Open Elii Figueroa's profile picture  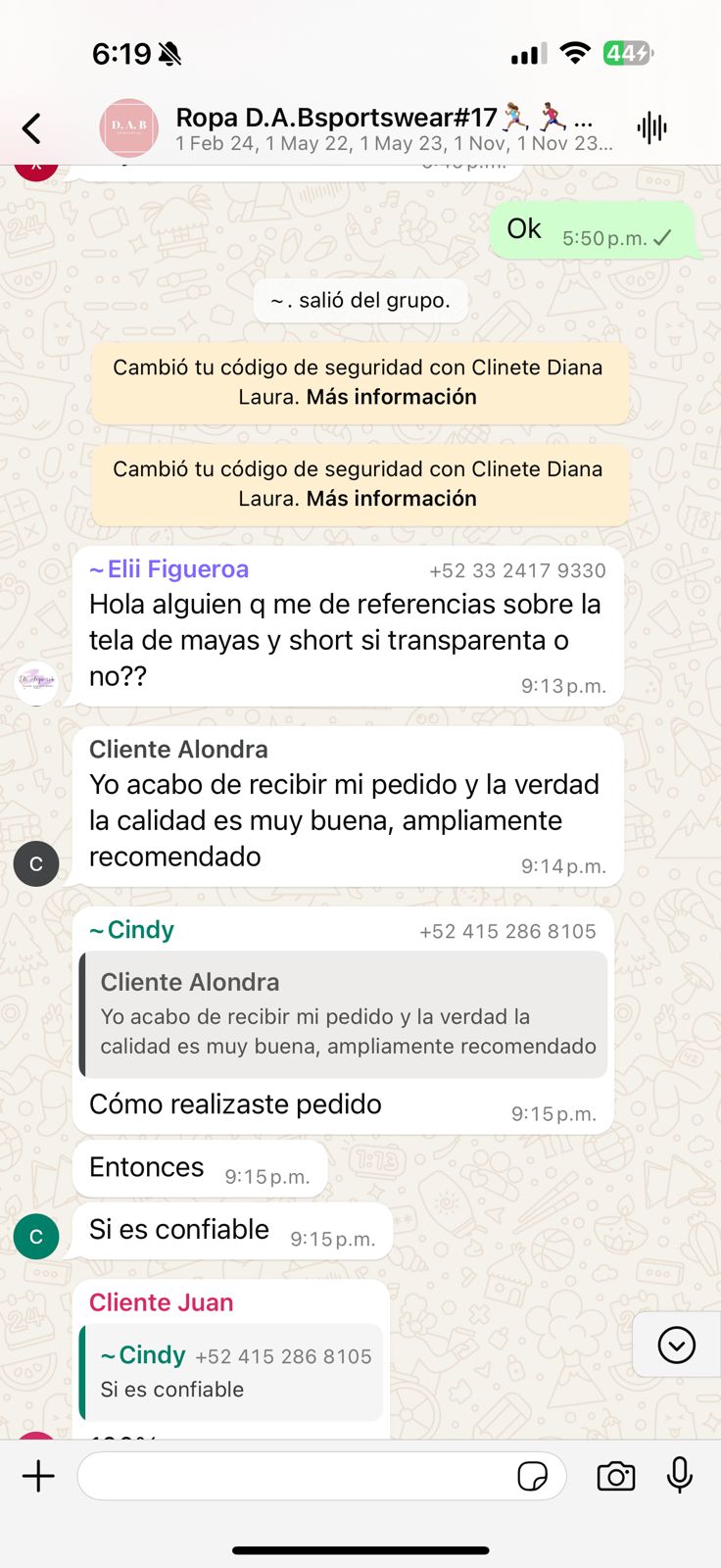(36, 683)
